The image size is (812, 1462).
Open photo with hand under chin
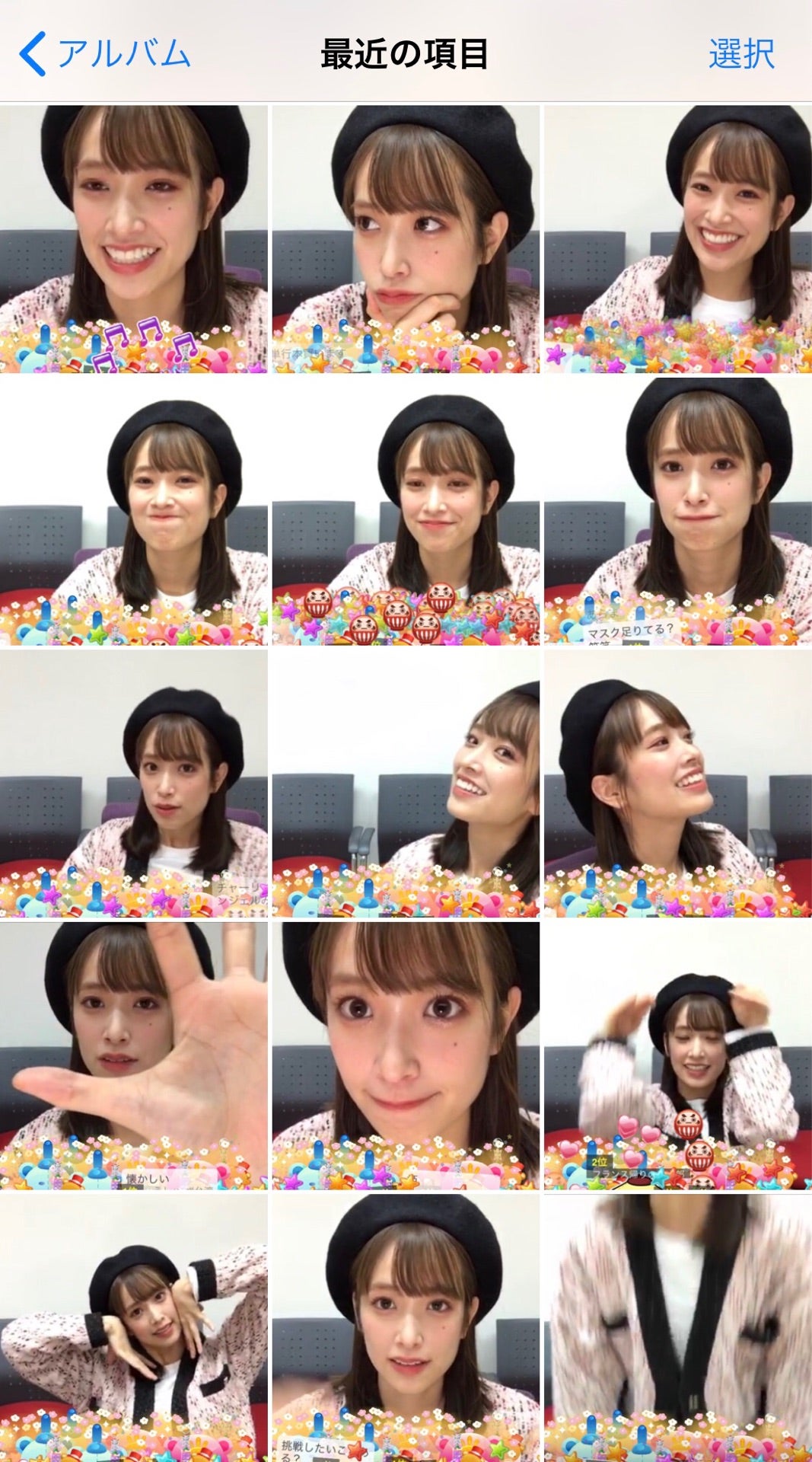pyautogui.click(x=406, y=239)
